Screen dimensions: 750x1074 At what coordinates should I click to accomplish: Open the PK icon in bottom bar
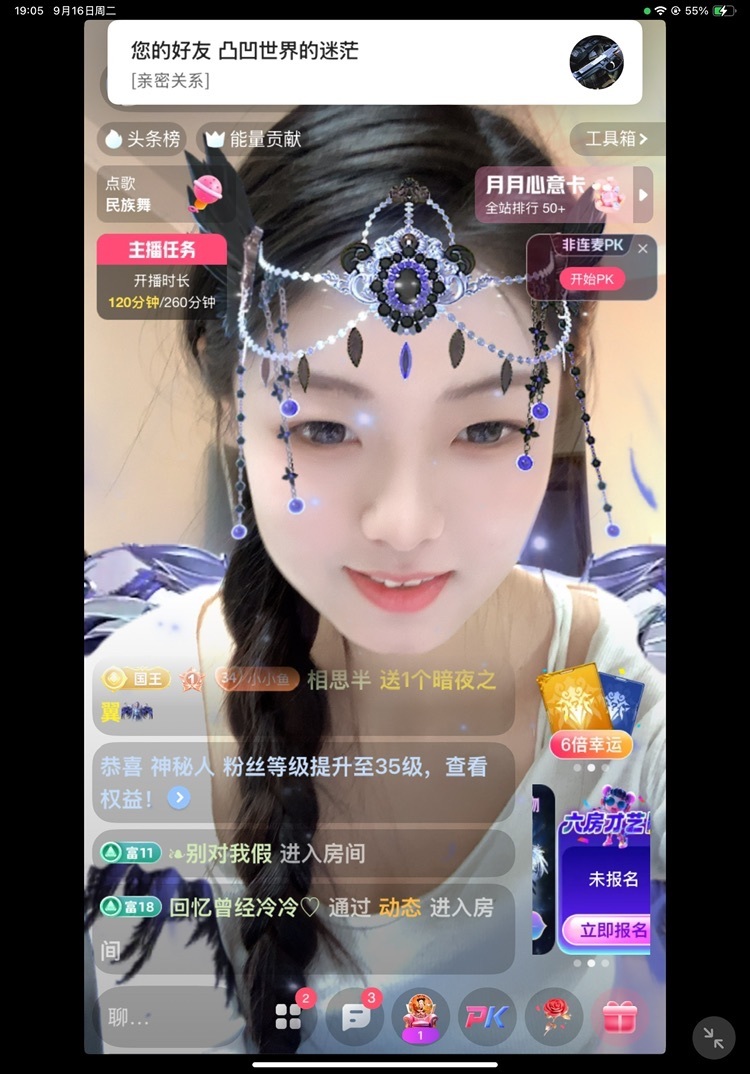pyautogui.click(x=486, y=1017)
